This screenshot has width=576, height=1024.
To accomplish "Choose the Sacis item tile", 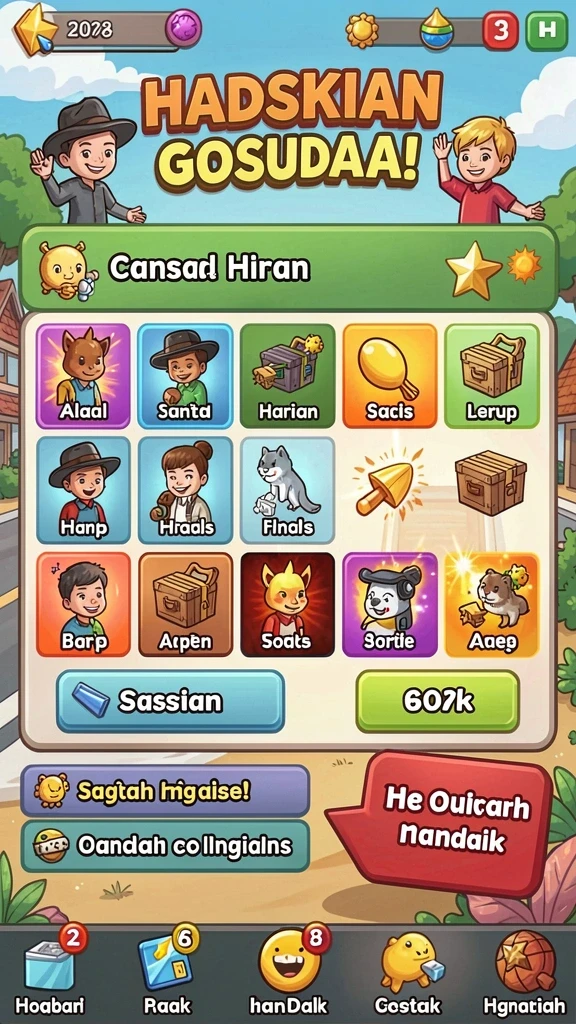I will click(389, 376).
